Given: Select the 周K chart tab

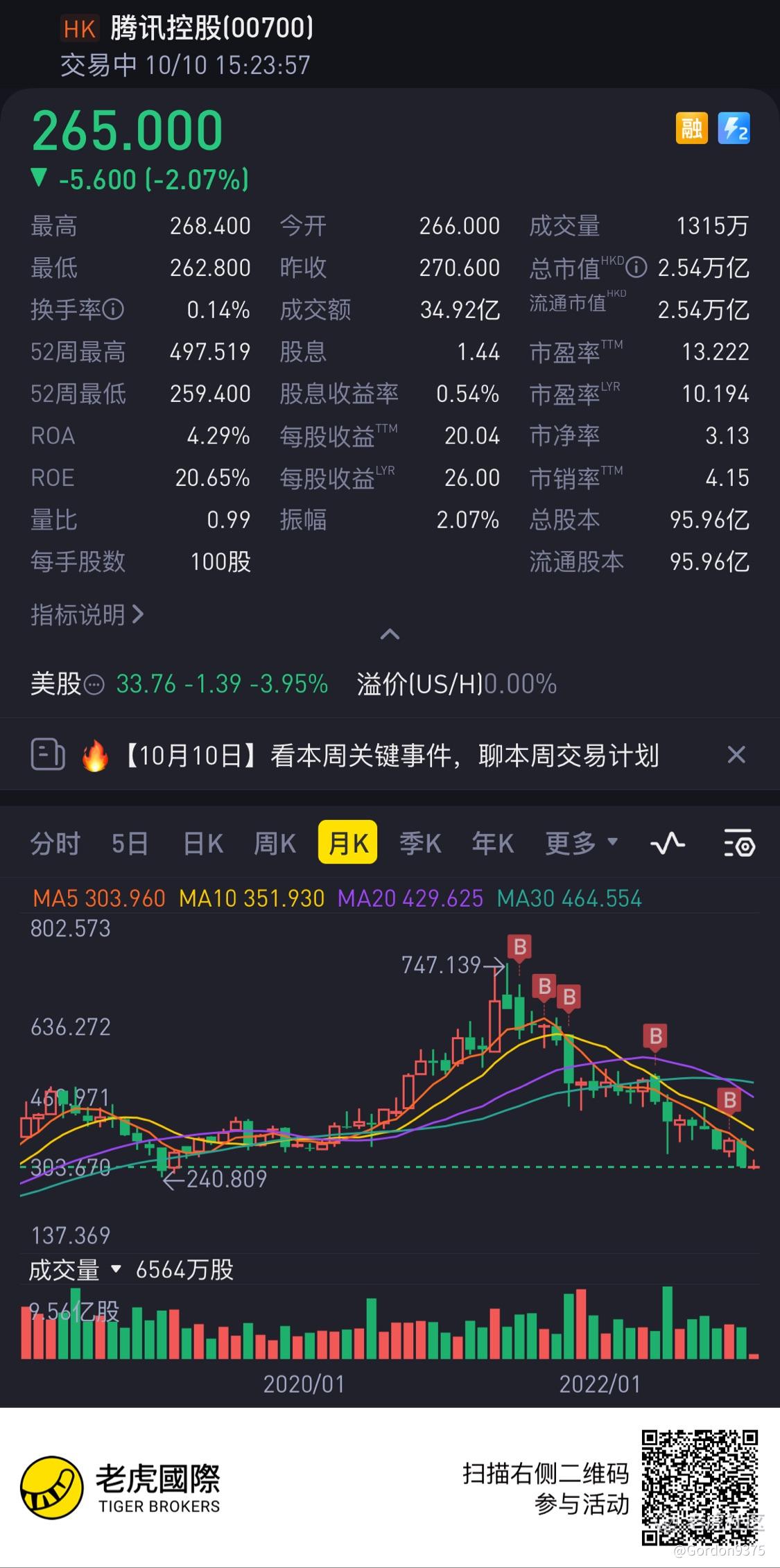Looking at the screenshot, I should pyautogui.click(x=275, y=844).
